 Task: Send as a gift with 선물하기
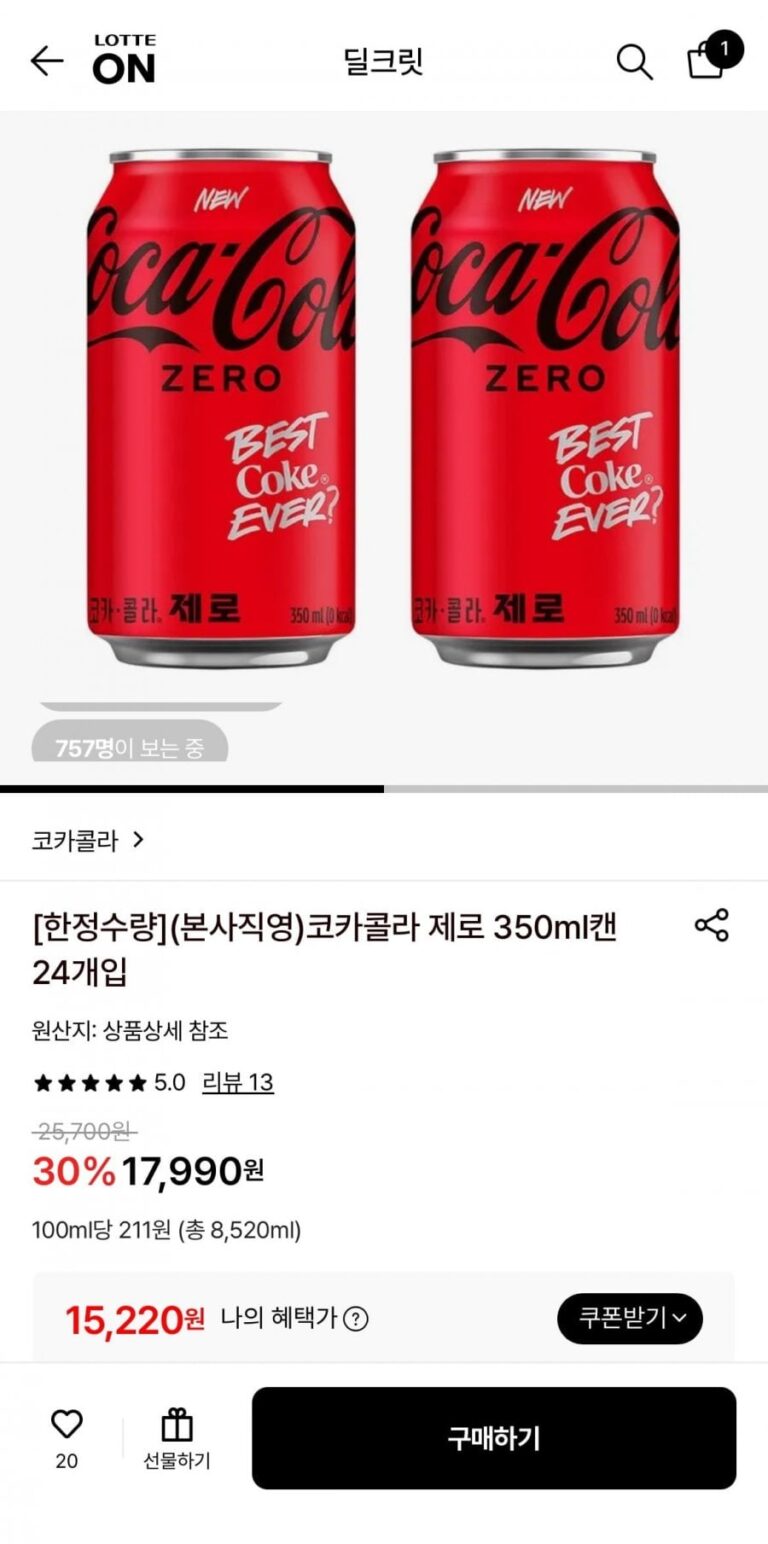177,1438
